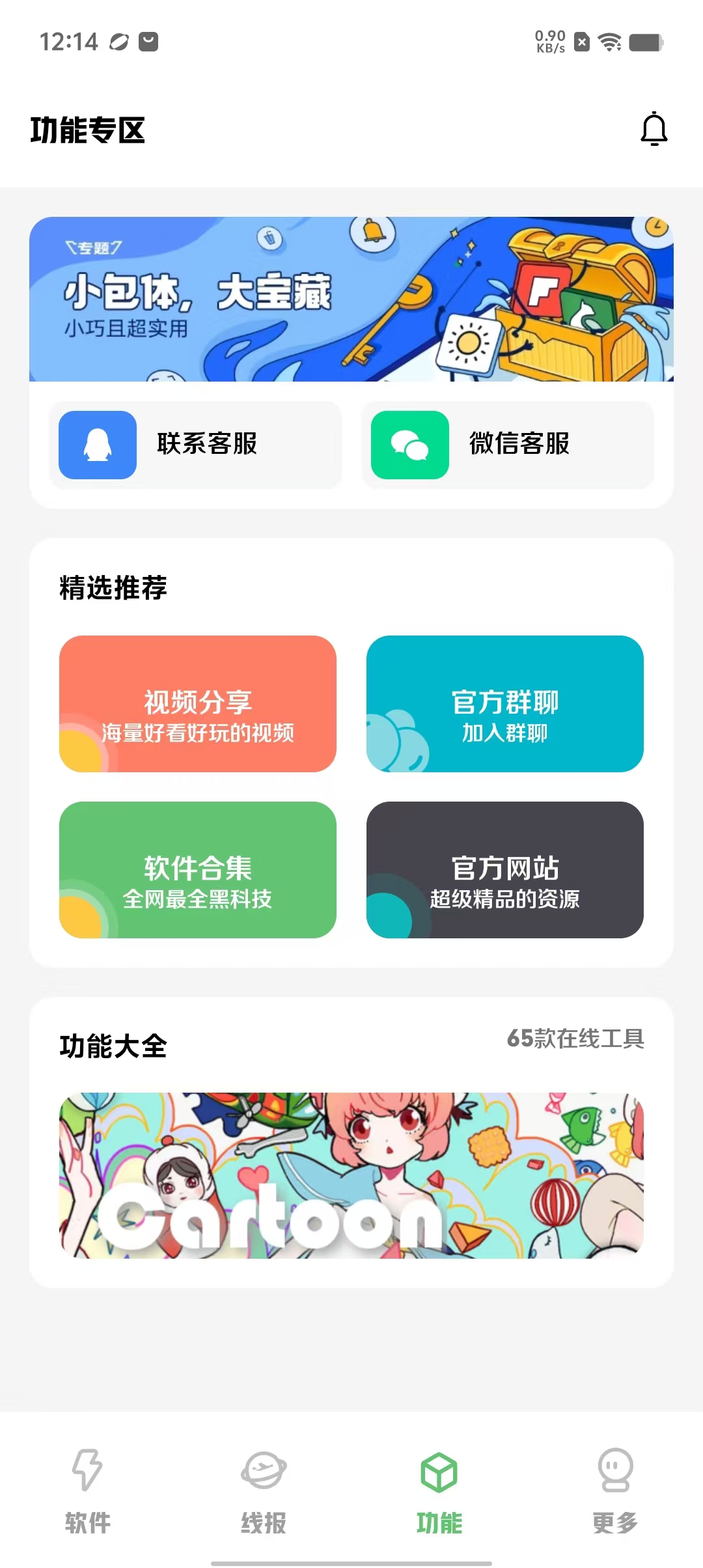Viewport: 703px width, 1568px height.
Task: Visit the 官方网站 card
Action: click(505, 870)
